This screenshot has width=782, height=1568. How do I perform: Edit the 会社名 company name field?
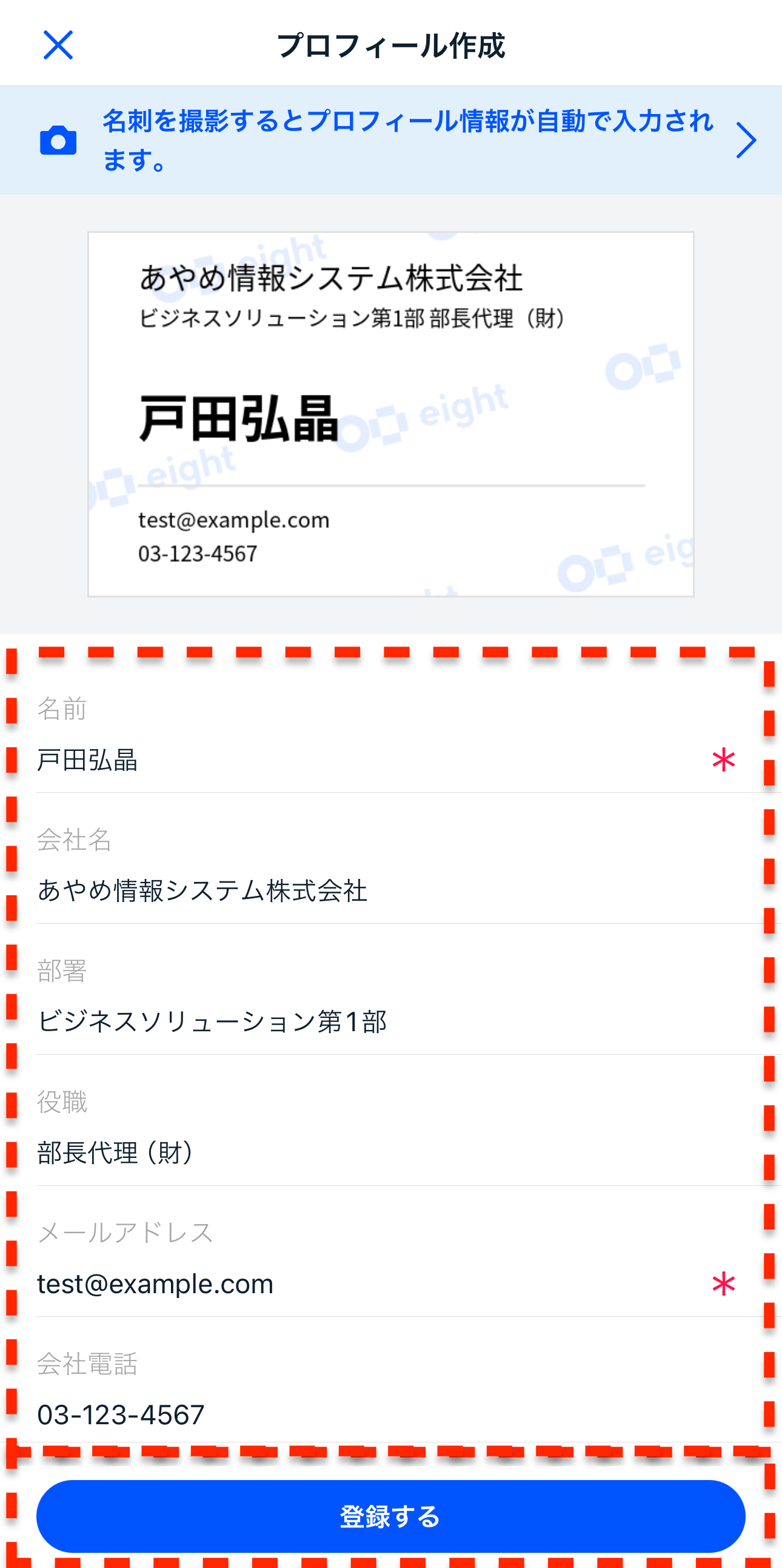[365, 890]
